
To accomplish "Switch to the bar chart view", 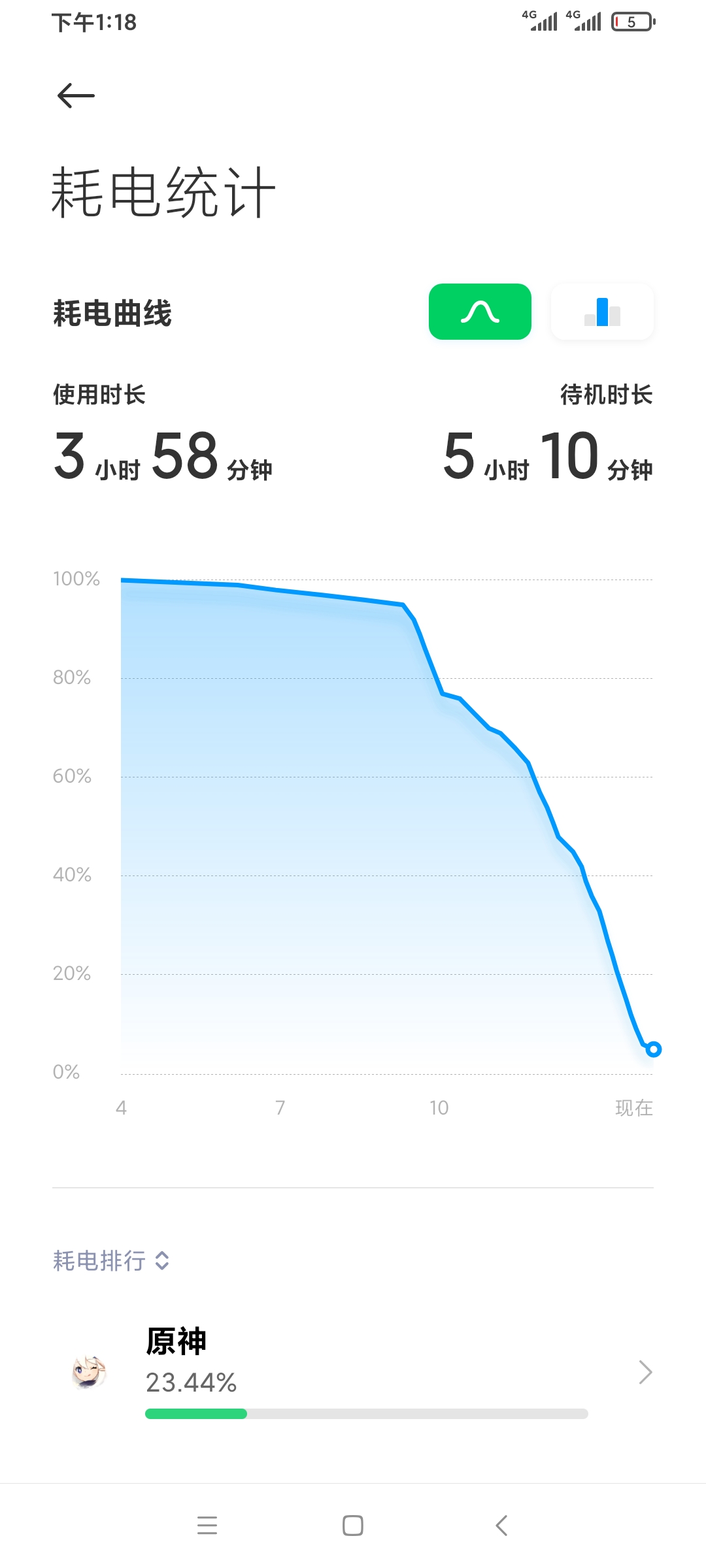I will click(602, 312).
